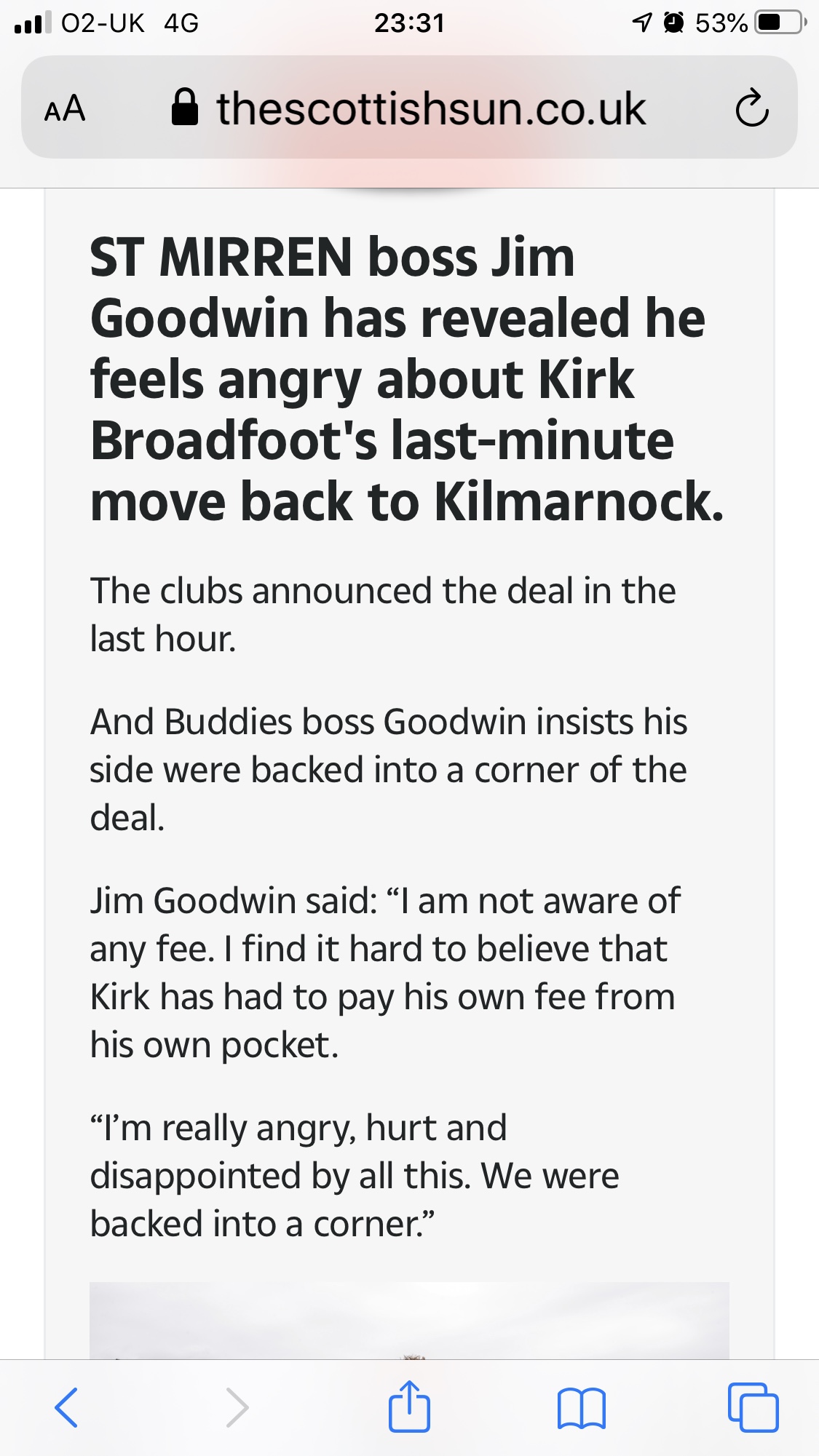Open the AA reader text options
The height and width of the screenshot is (1456, 819).
[x=65, y=108]
